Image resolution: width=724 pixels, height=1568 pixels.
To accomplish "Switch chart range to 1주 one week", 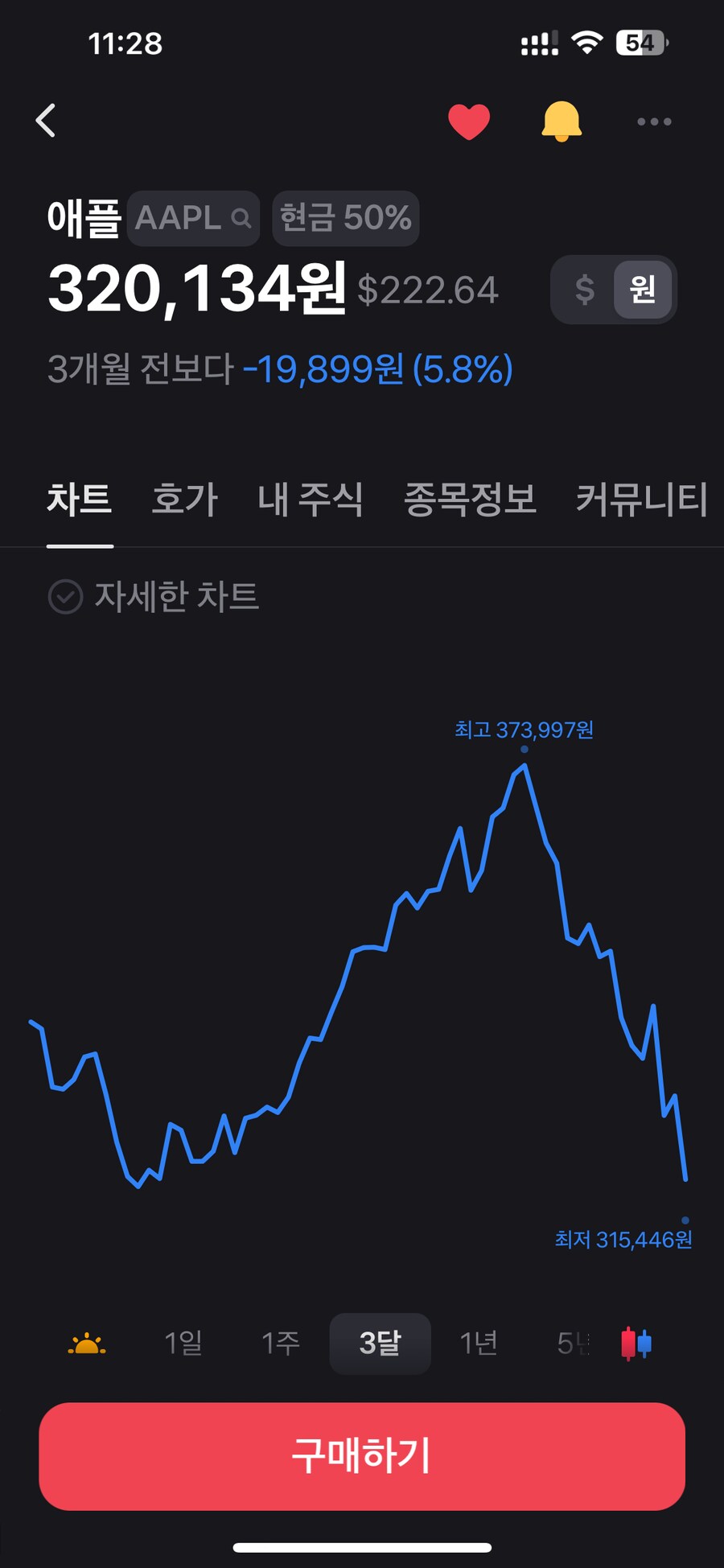I will click(279, 1343).
